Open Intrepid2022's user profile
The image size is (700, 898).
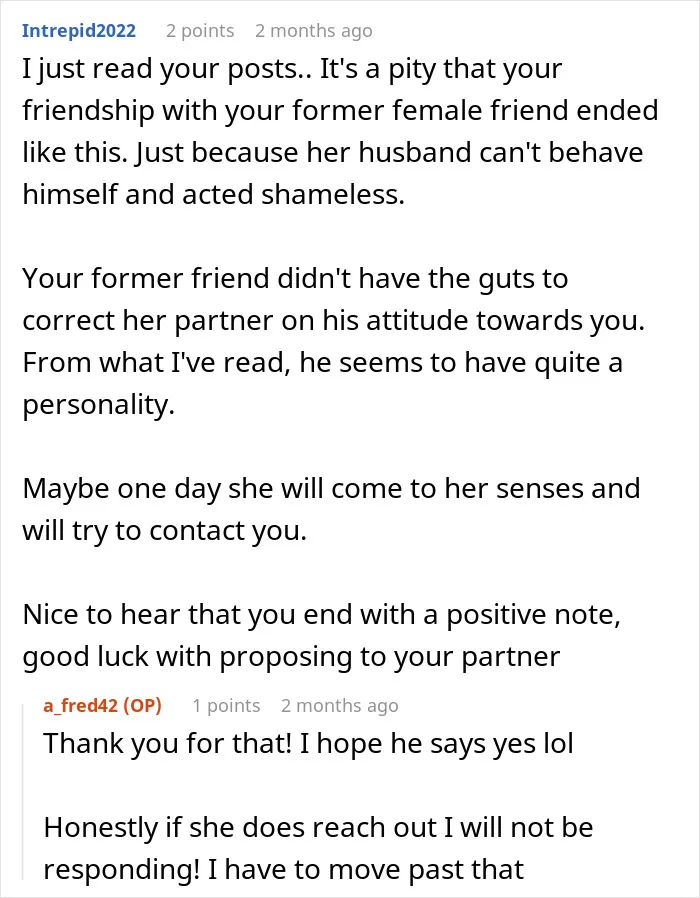[x=78, y=30]
